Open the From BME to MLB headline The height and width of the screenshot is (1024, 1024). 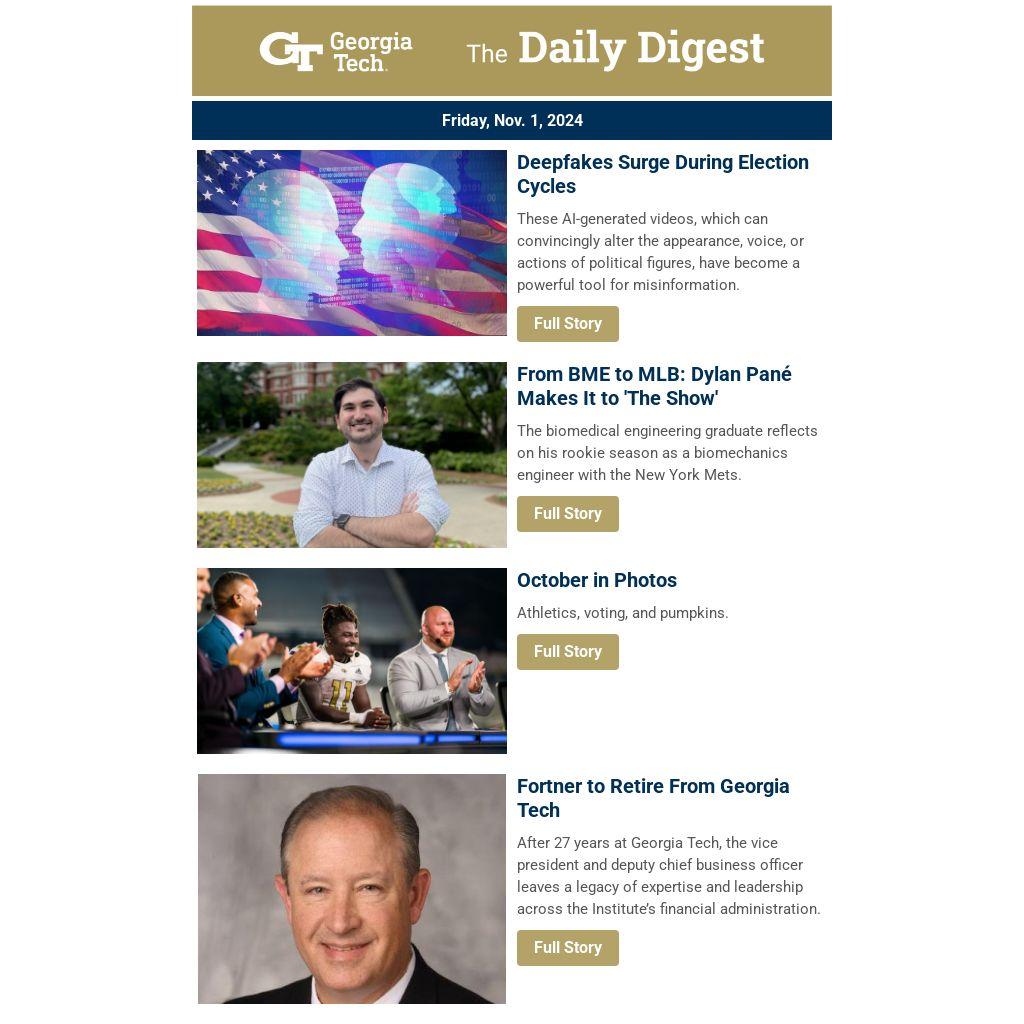tap(654, 386)
